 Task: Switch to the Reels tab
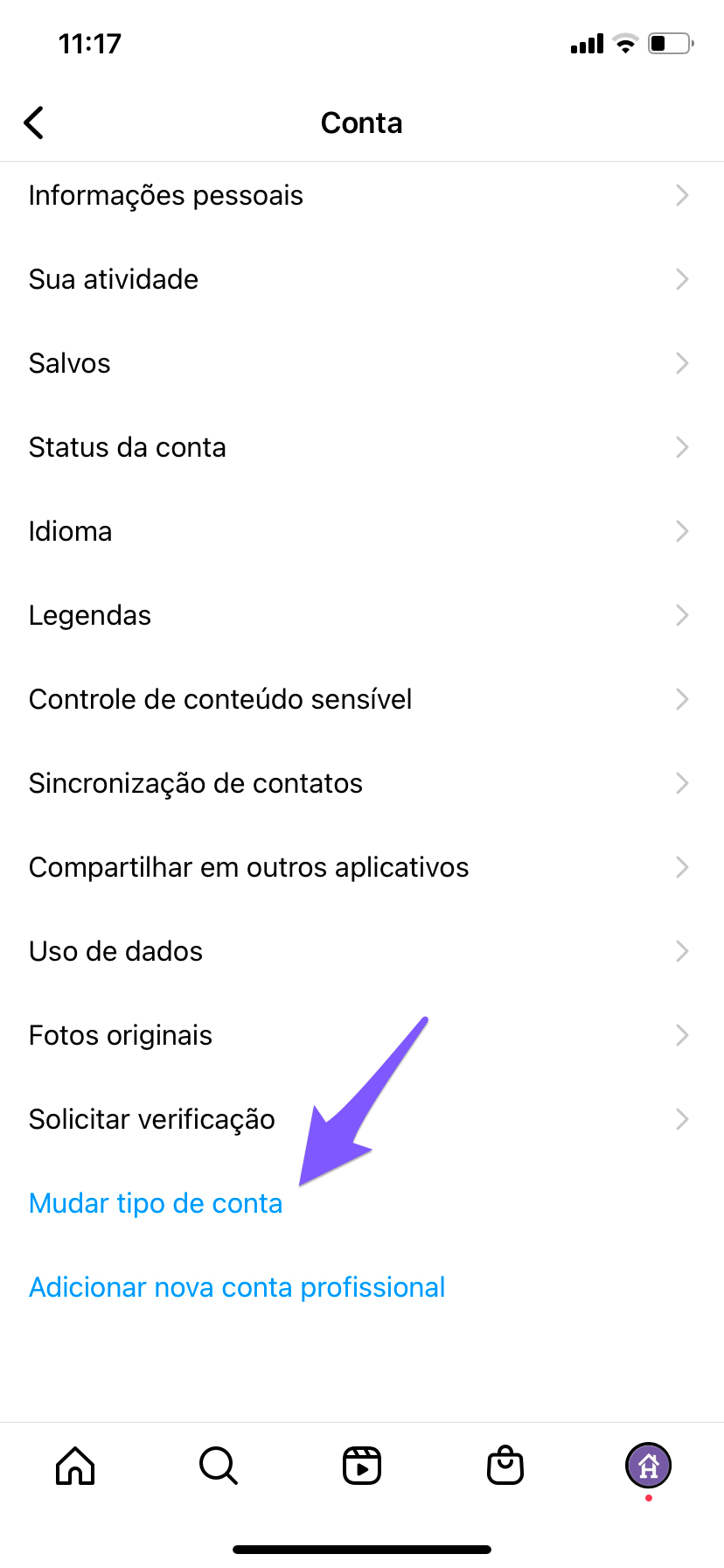[x=362, y=1466]
